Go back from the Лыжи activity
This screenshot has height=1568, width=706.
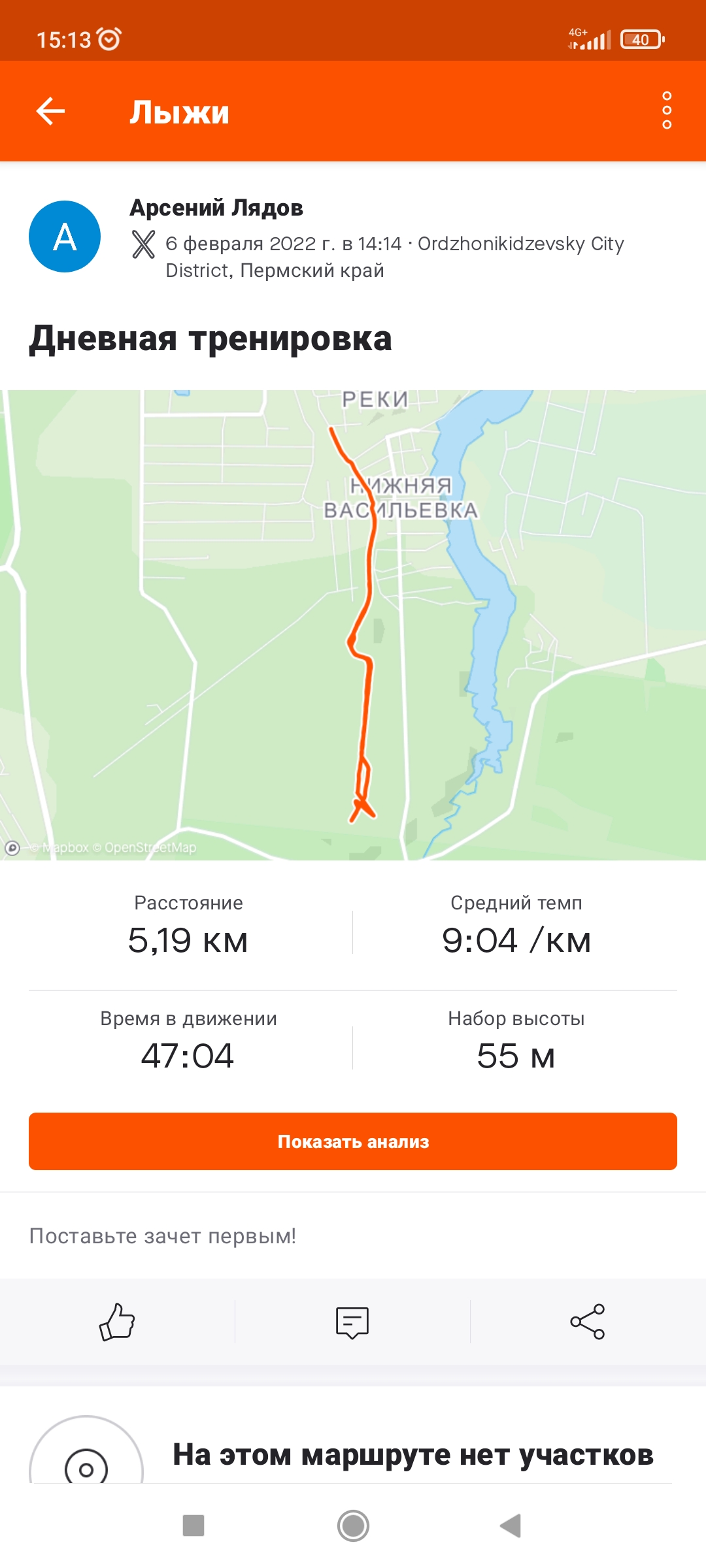coord(50,111)
